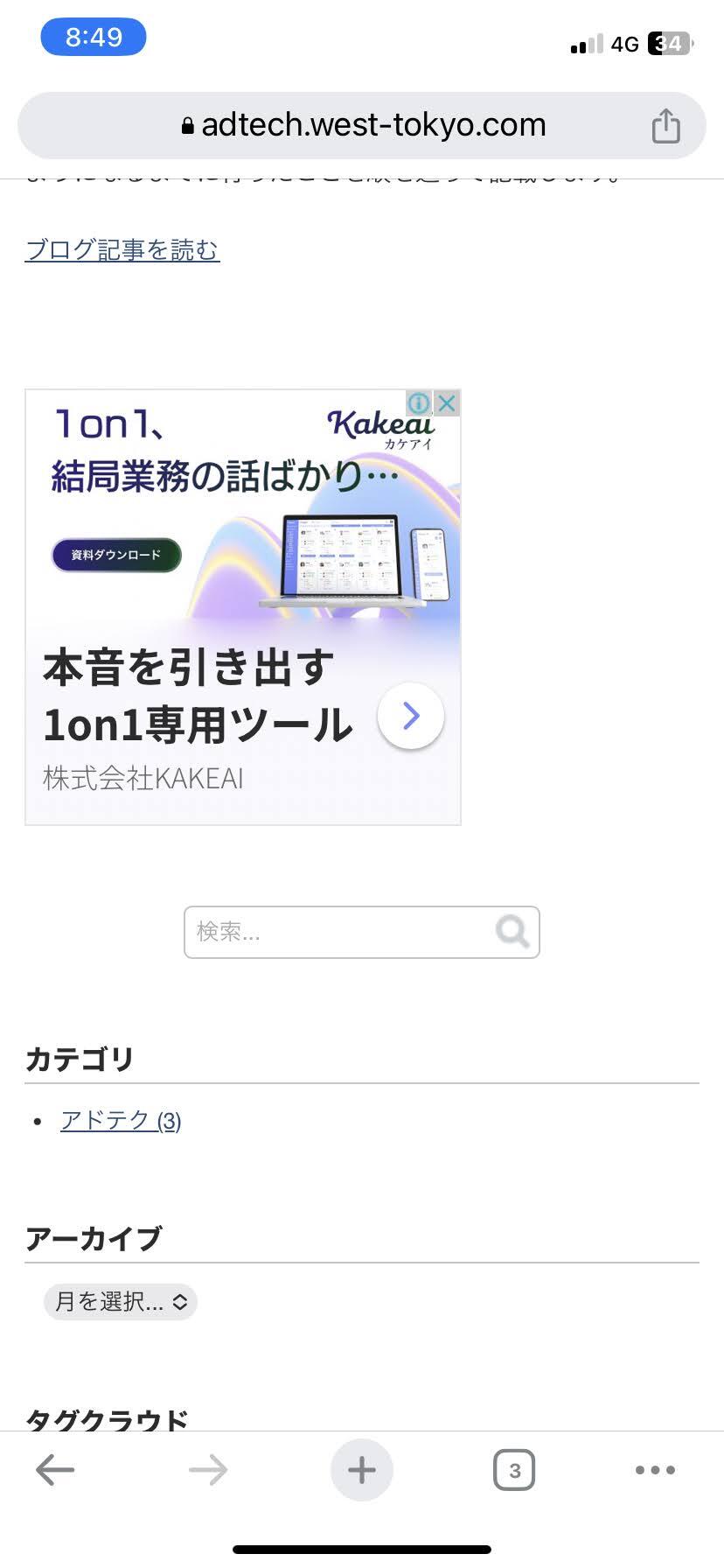The height and width of the screenshot is (1568, 724).
Task: Share this page via the share icon
Action: 665,126
